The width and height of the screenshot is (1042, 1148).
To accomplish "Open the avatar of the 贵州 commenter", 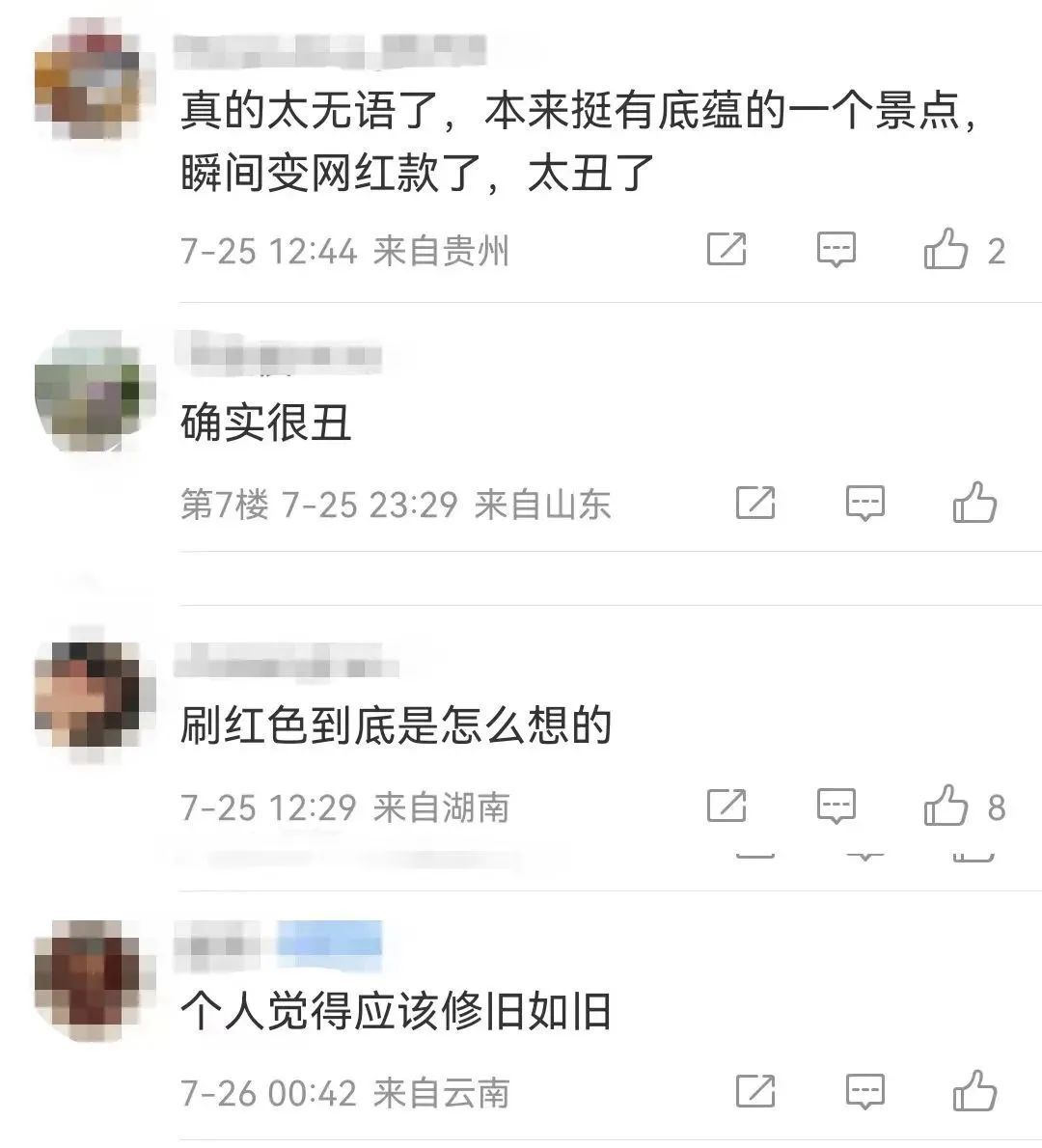I will pyautogui.click(x=94, y=84).
